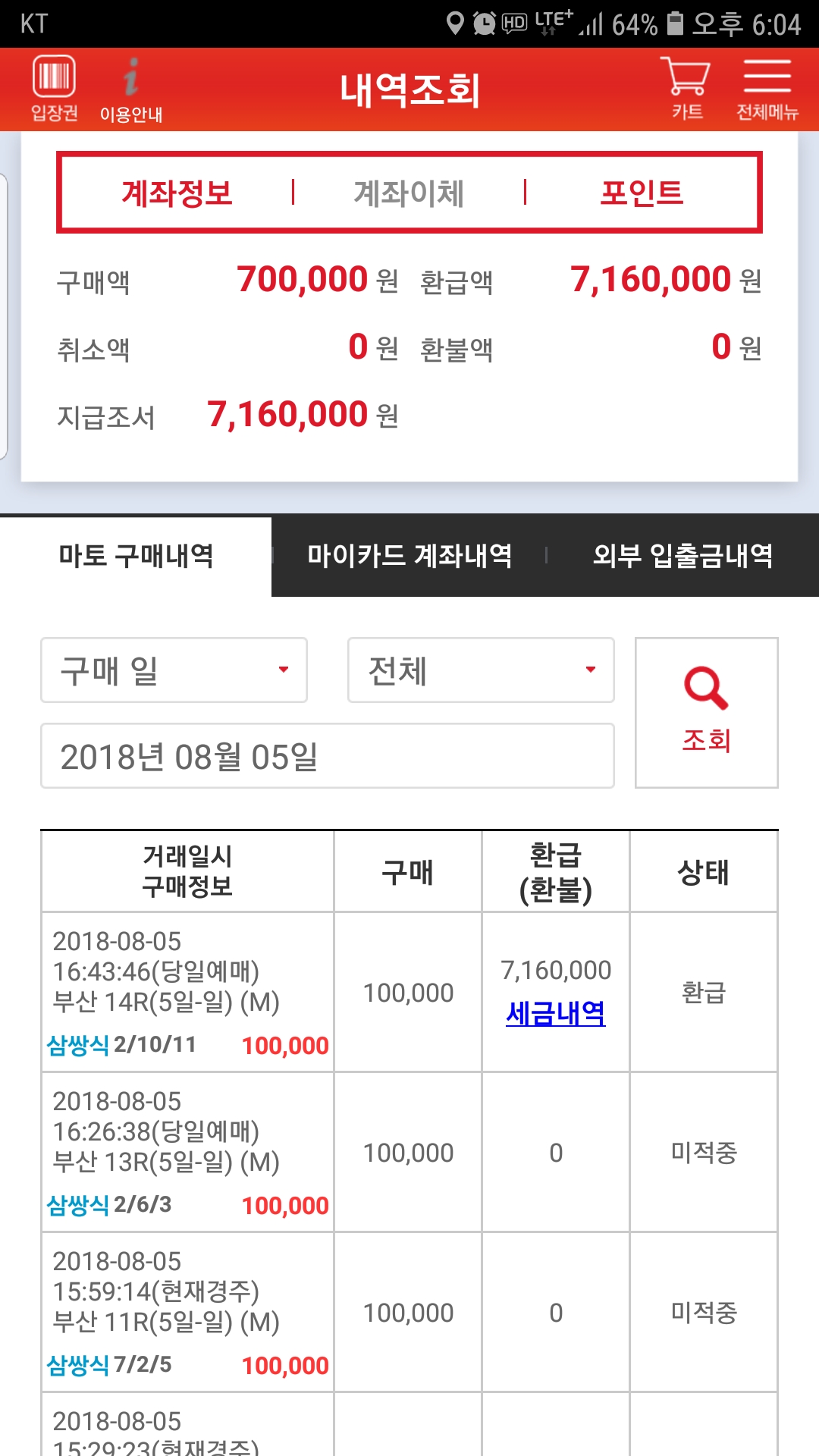
Task: Open the 세금내역 link
Action: pyautogui.click(x=555, y=1014)
